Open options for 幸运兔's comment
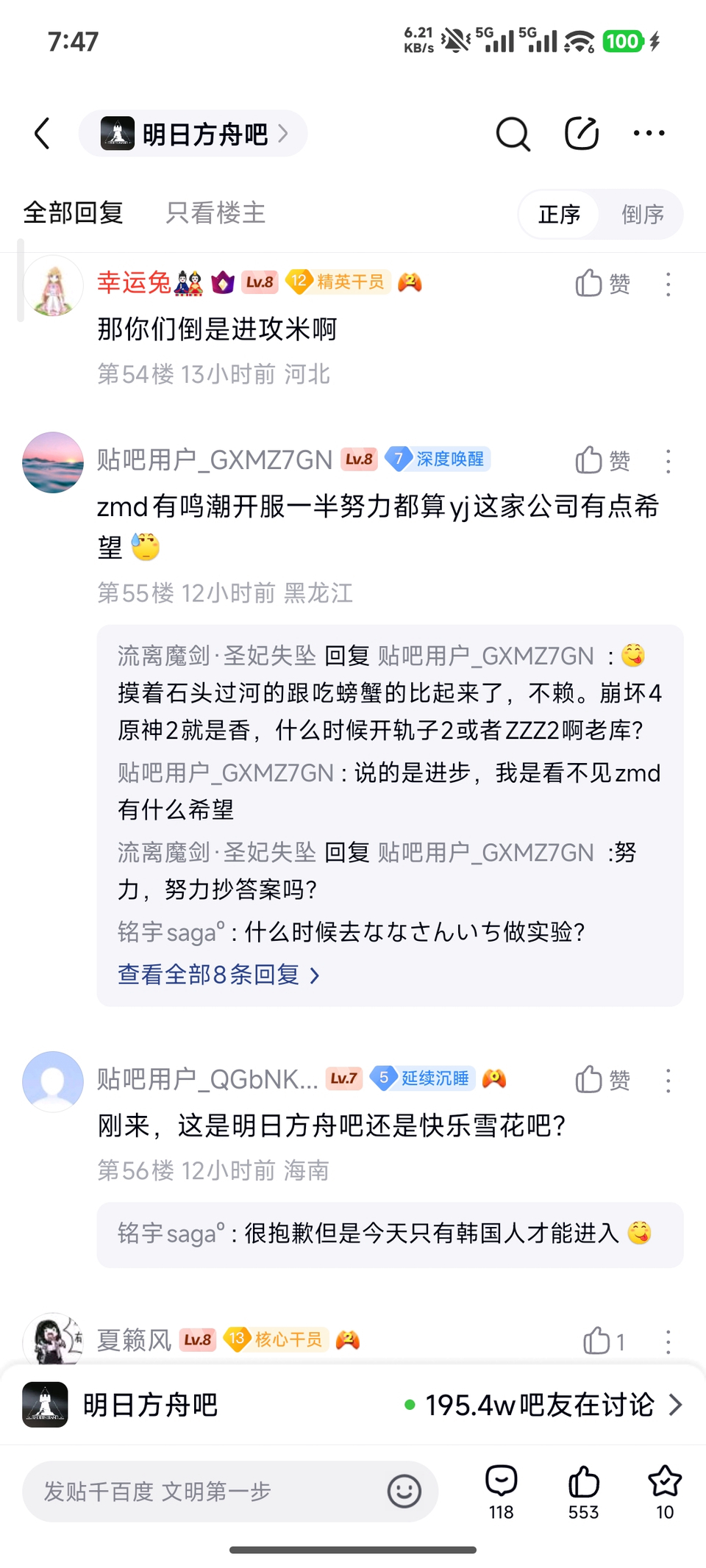Screen dimensions: 706x1568 click(x=668, y=284)
